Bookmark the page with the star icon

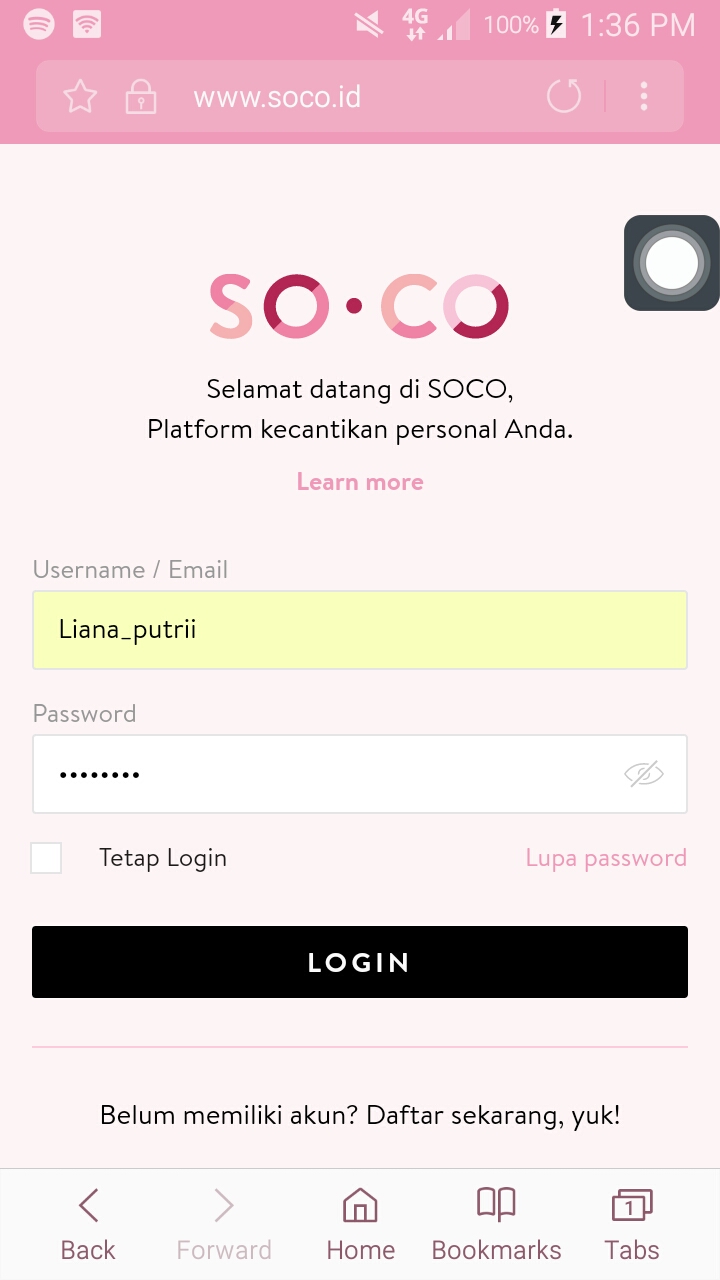(x=80, y=96)
